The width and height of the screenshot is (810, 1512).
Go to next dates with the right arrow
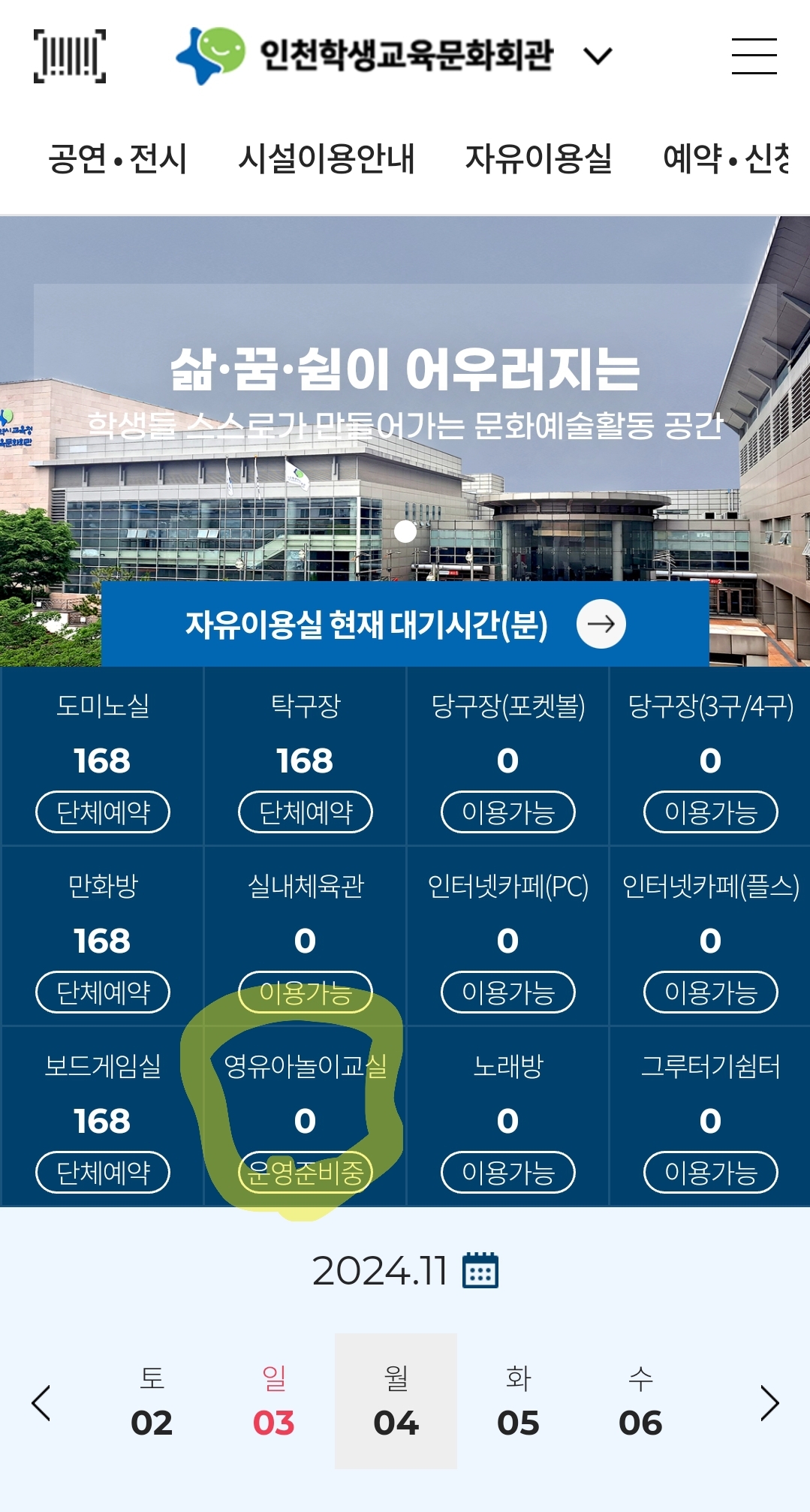[769, 1403]
